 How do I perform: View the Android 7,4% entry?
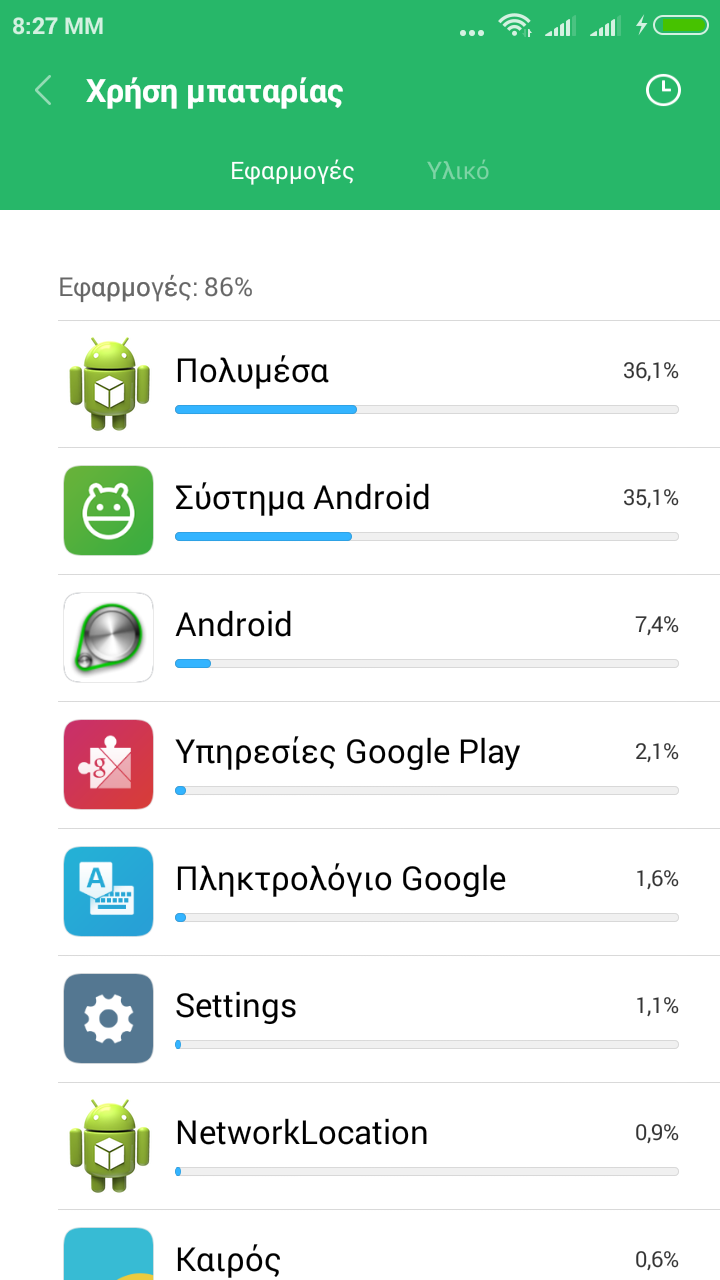388,638
